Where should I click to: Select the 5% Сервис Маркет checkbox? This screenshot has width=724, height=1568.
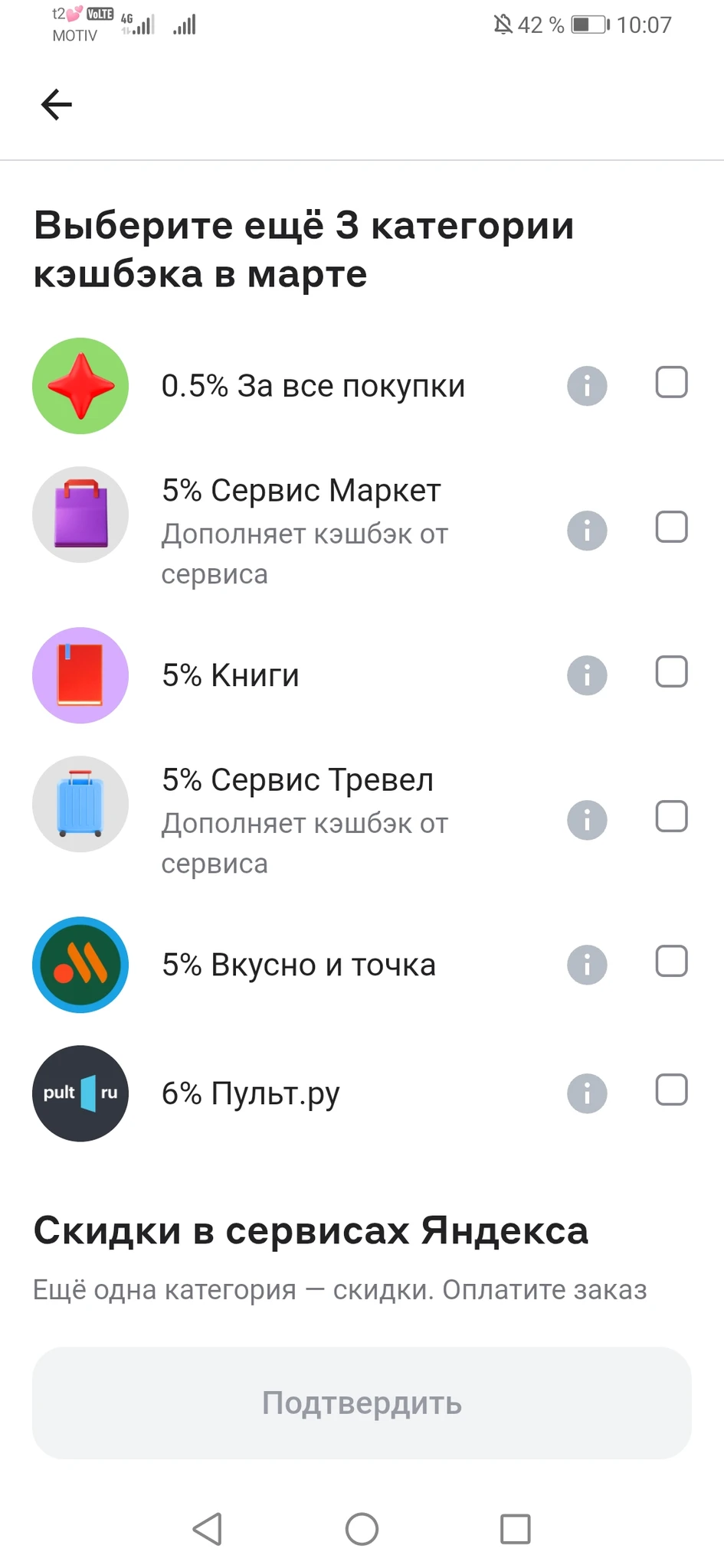tap(671, 527)
